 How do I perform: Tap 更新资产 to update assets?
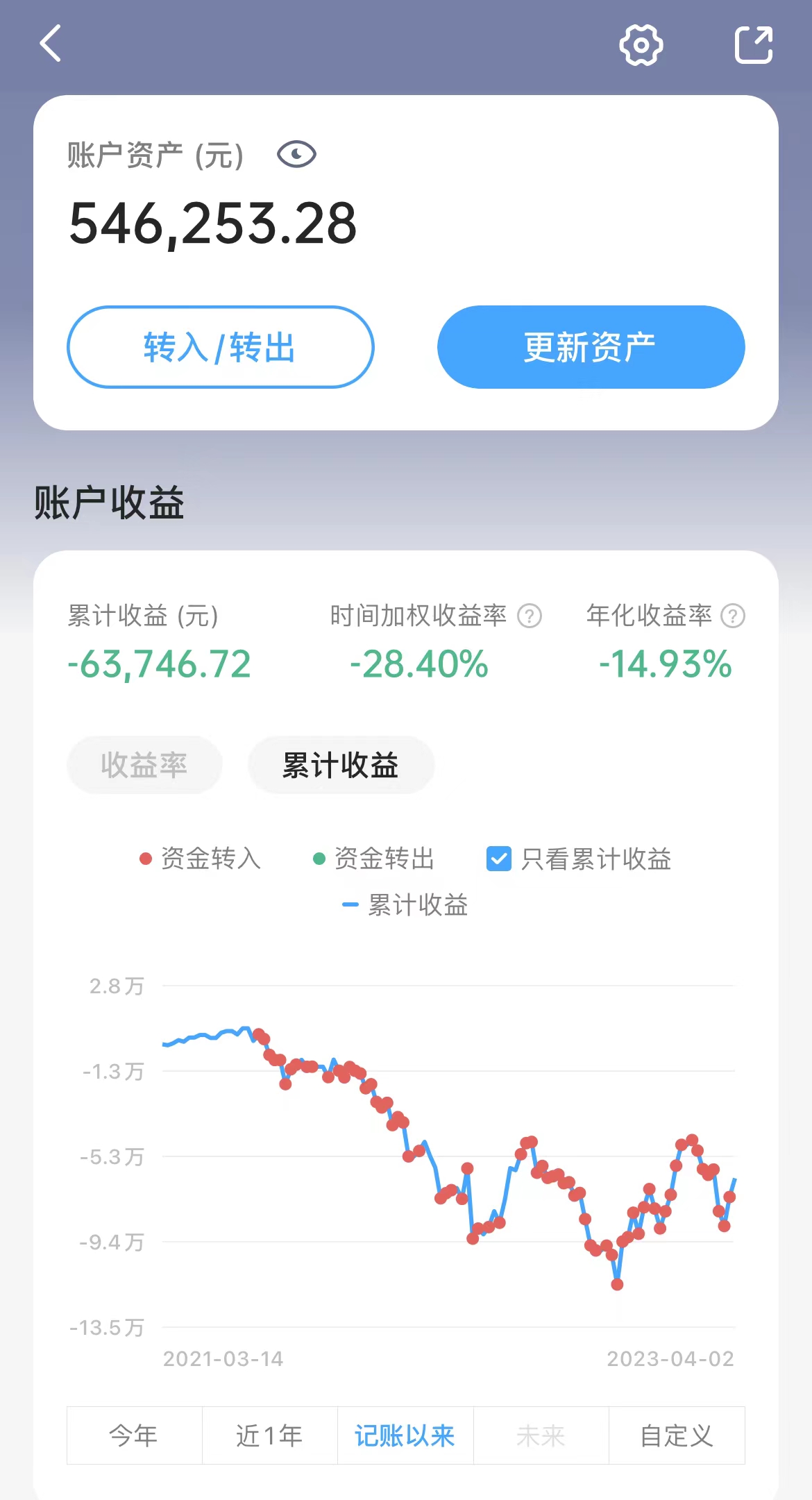pos(591,347)
